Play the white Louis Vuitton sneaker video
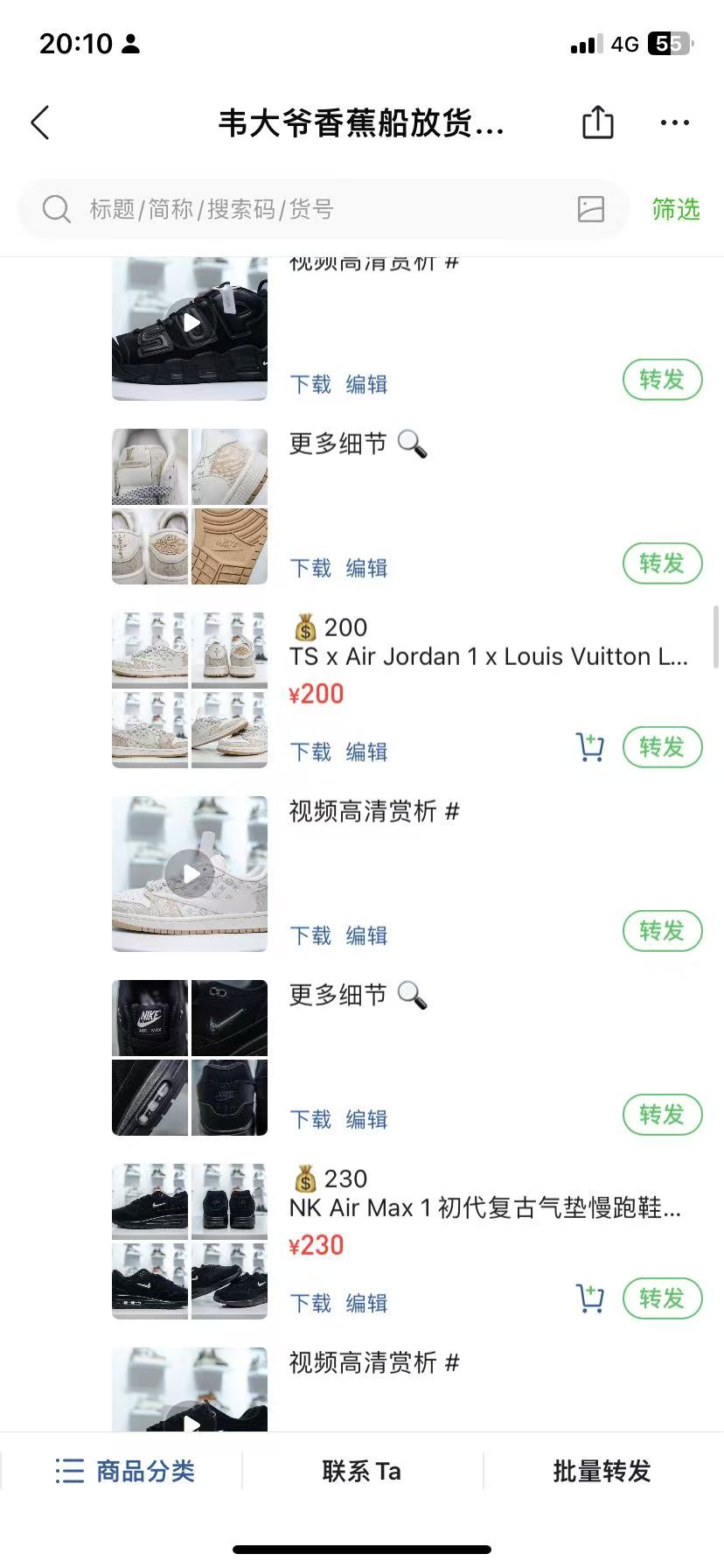 [190, 873]
